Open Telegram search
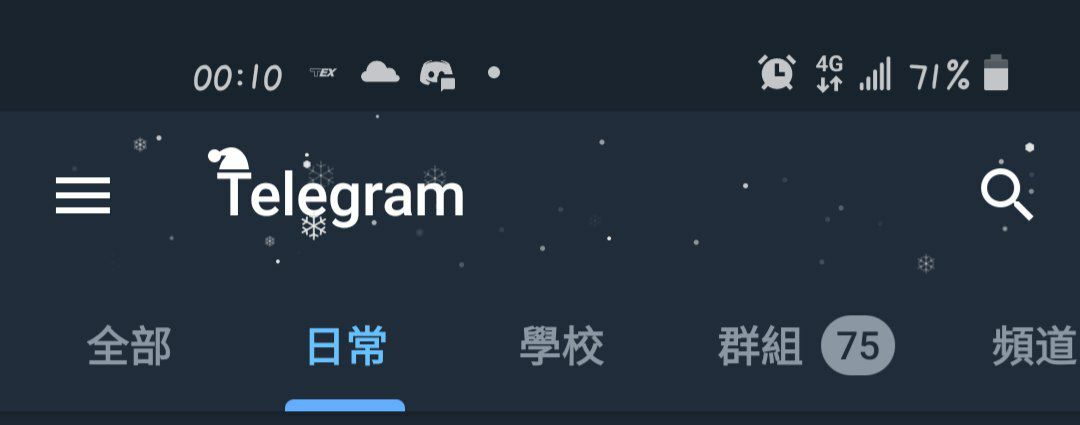Screen dimensions: 1080x425 coord(1005,195)
